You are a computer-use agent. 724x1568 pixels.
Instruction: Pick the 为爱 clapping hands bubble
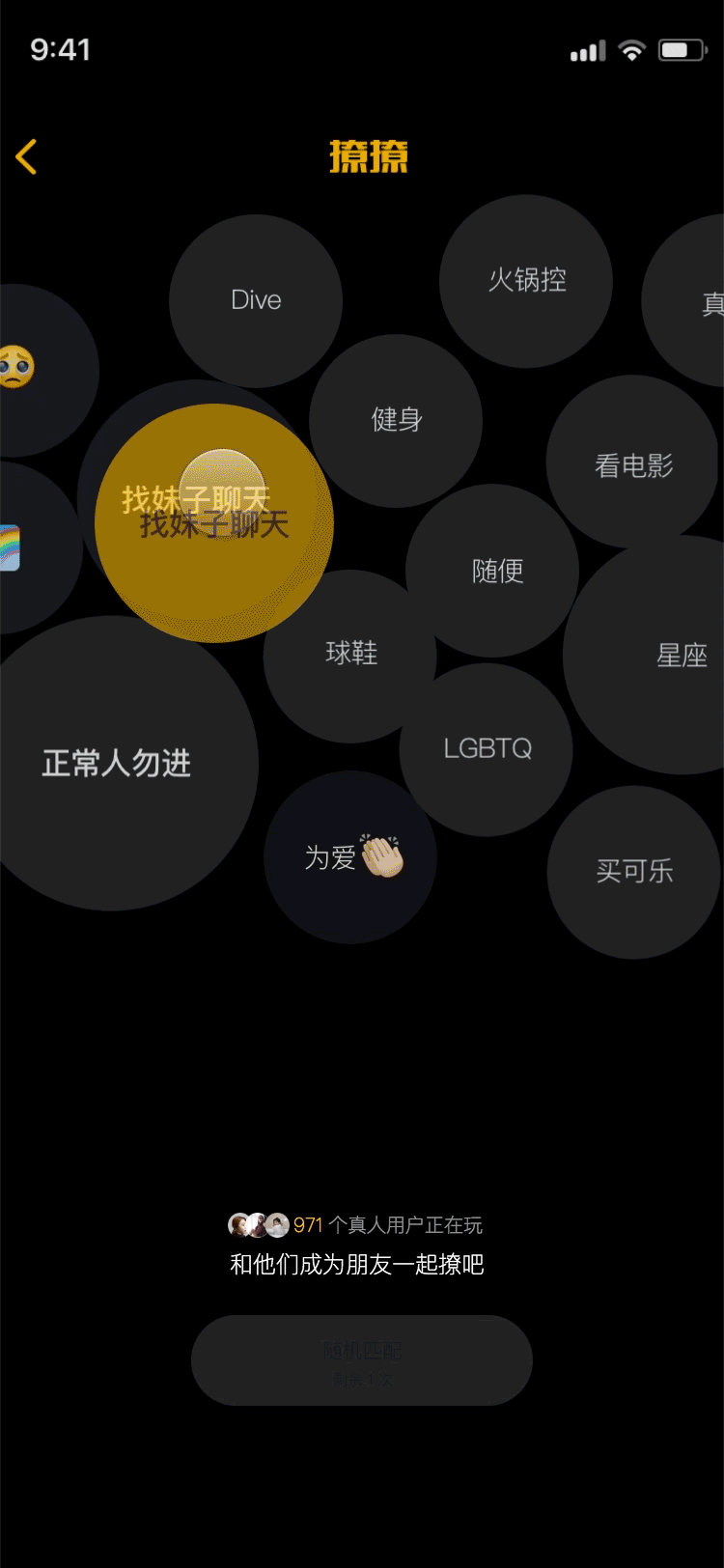pyautogui.click(x=350, y=857)
